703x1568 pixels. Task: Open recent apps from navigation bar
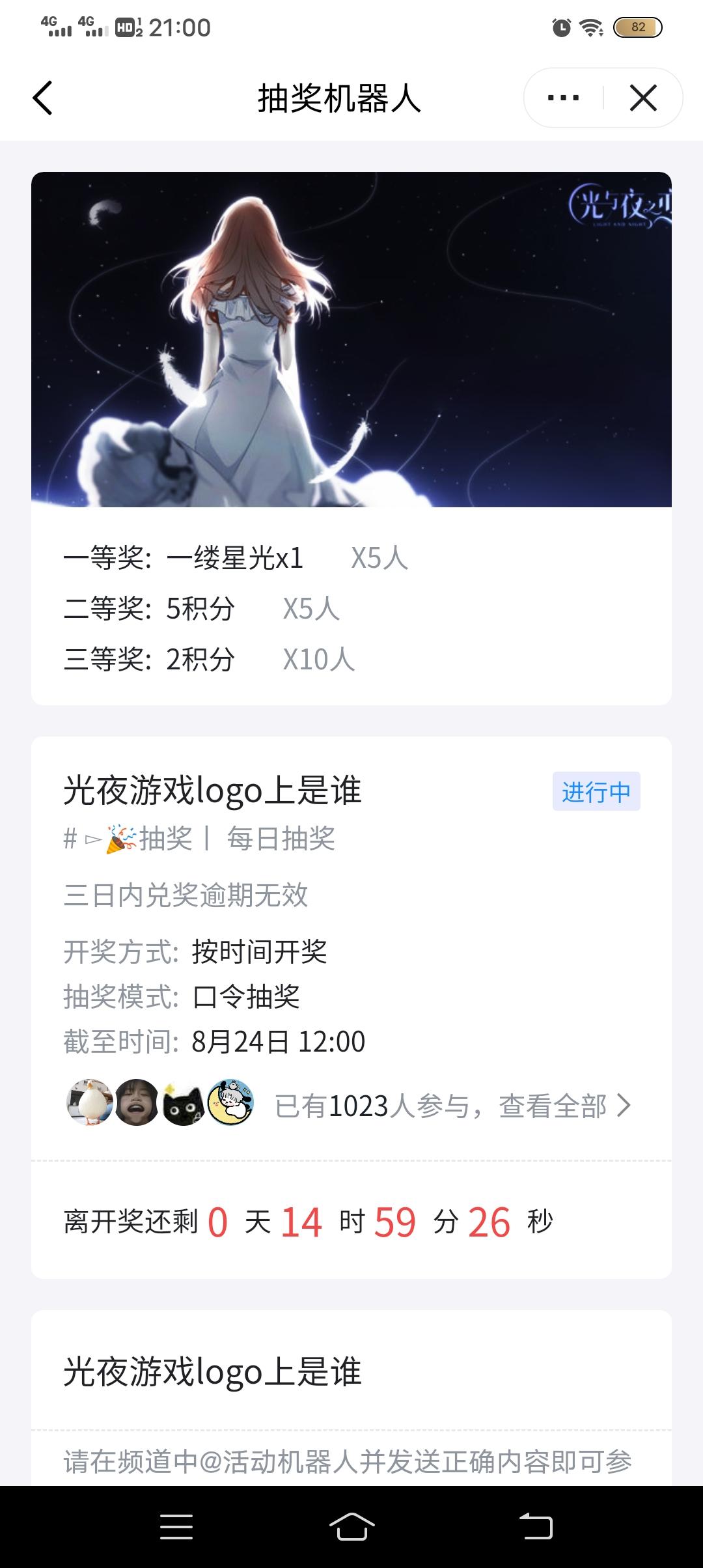pyautogui.click(x=176, y=1526)
